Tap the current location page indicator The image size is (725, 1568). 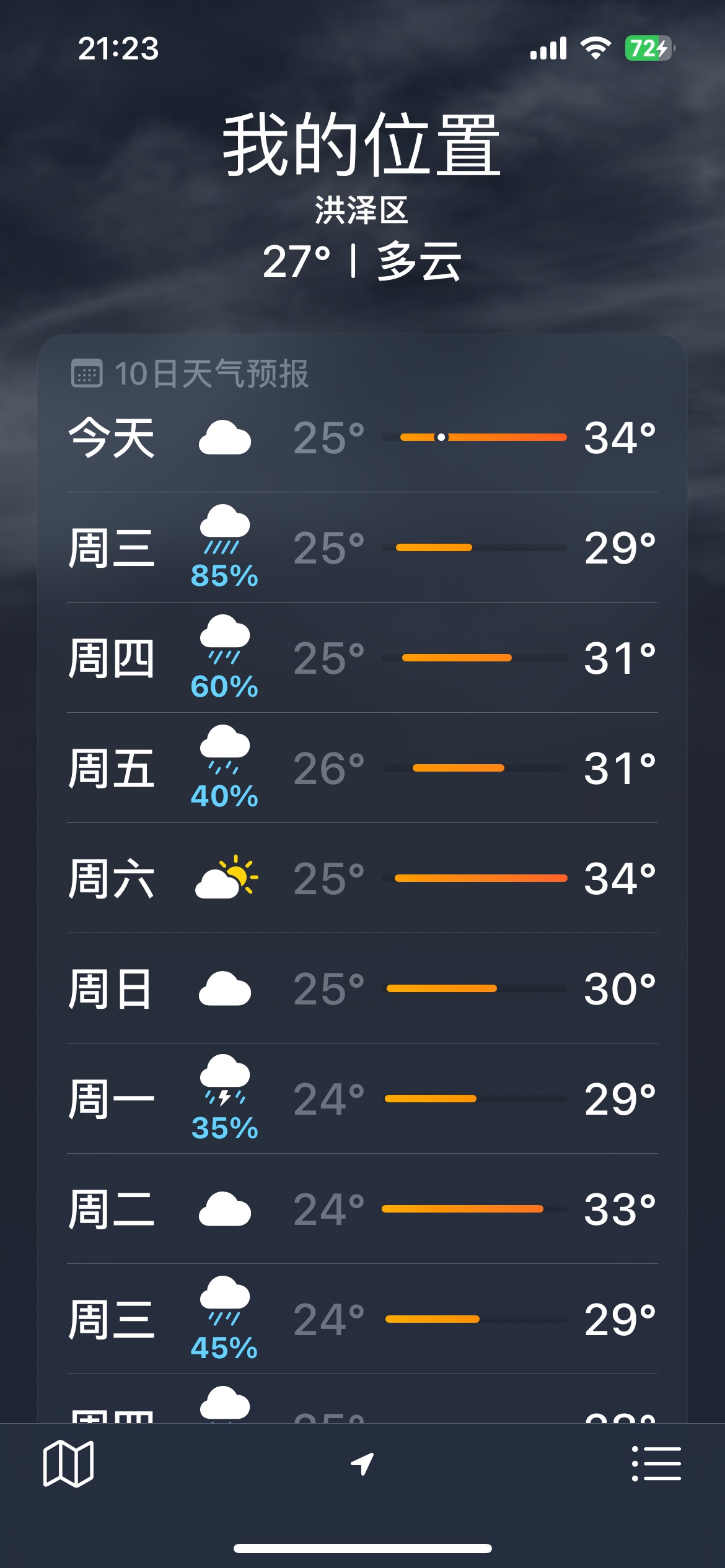[362, 1463]
